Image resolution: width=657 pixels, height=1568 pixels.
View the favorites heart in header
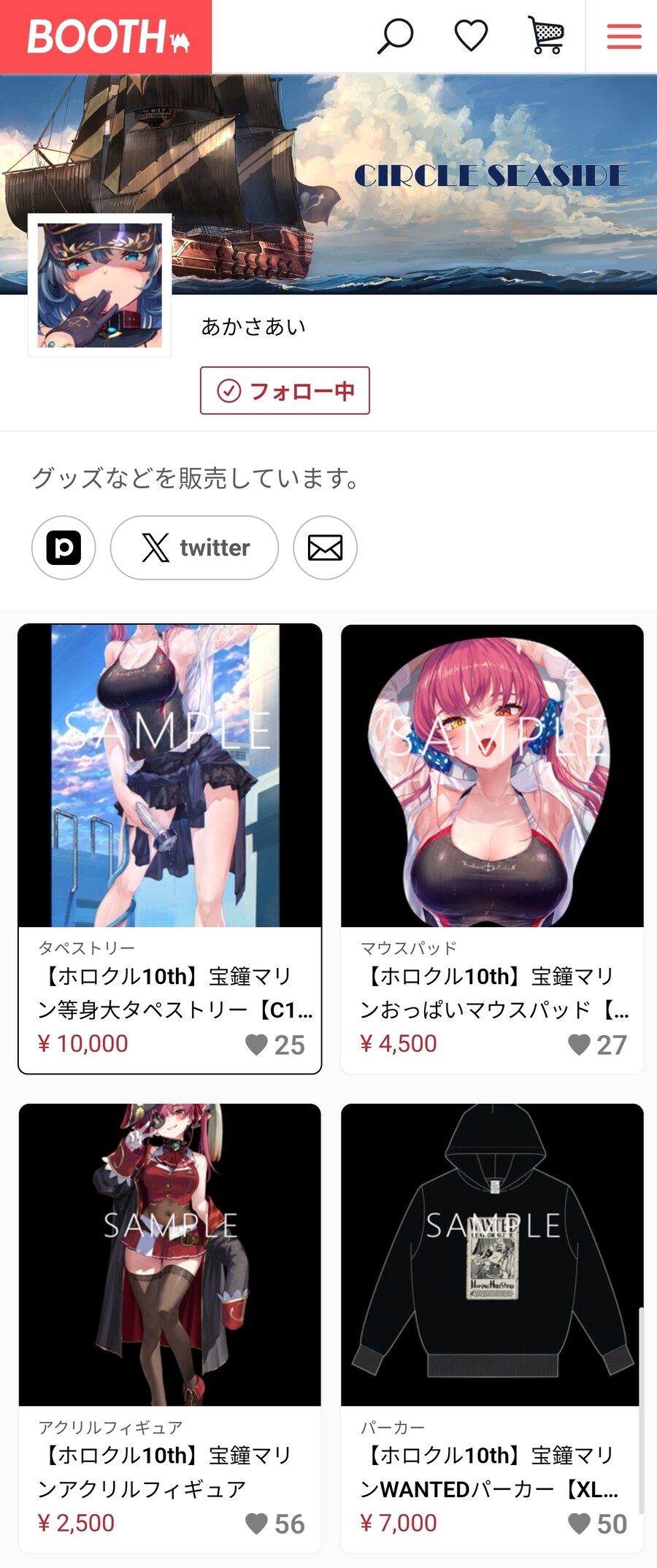pyautogui.click(x=471, y=36)
